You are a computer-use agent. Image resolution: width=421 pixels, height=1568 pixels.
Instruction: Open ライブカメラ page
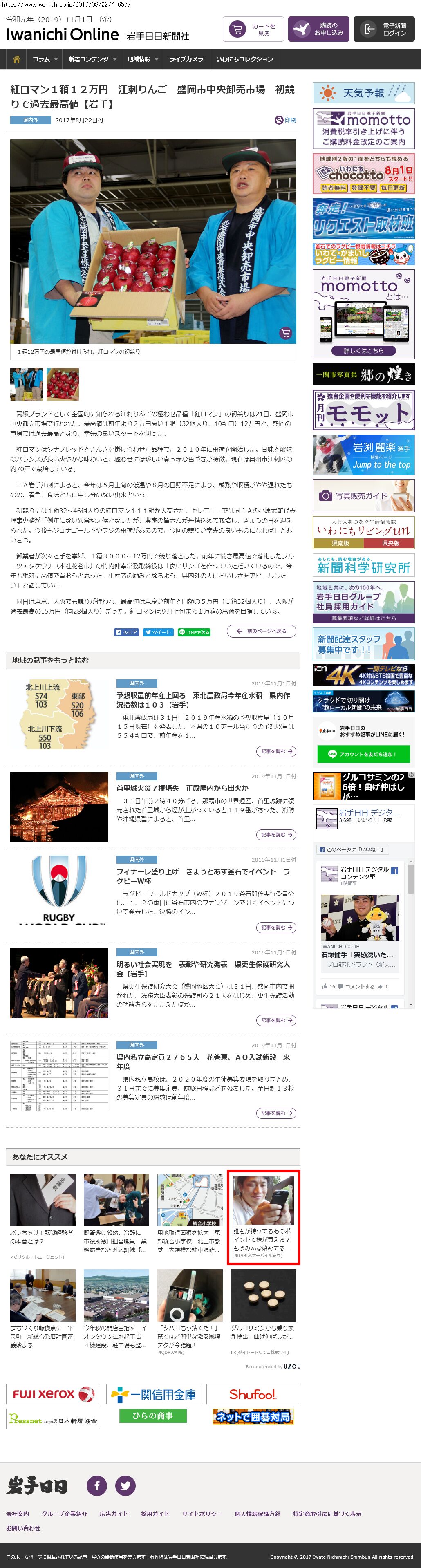186,59
